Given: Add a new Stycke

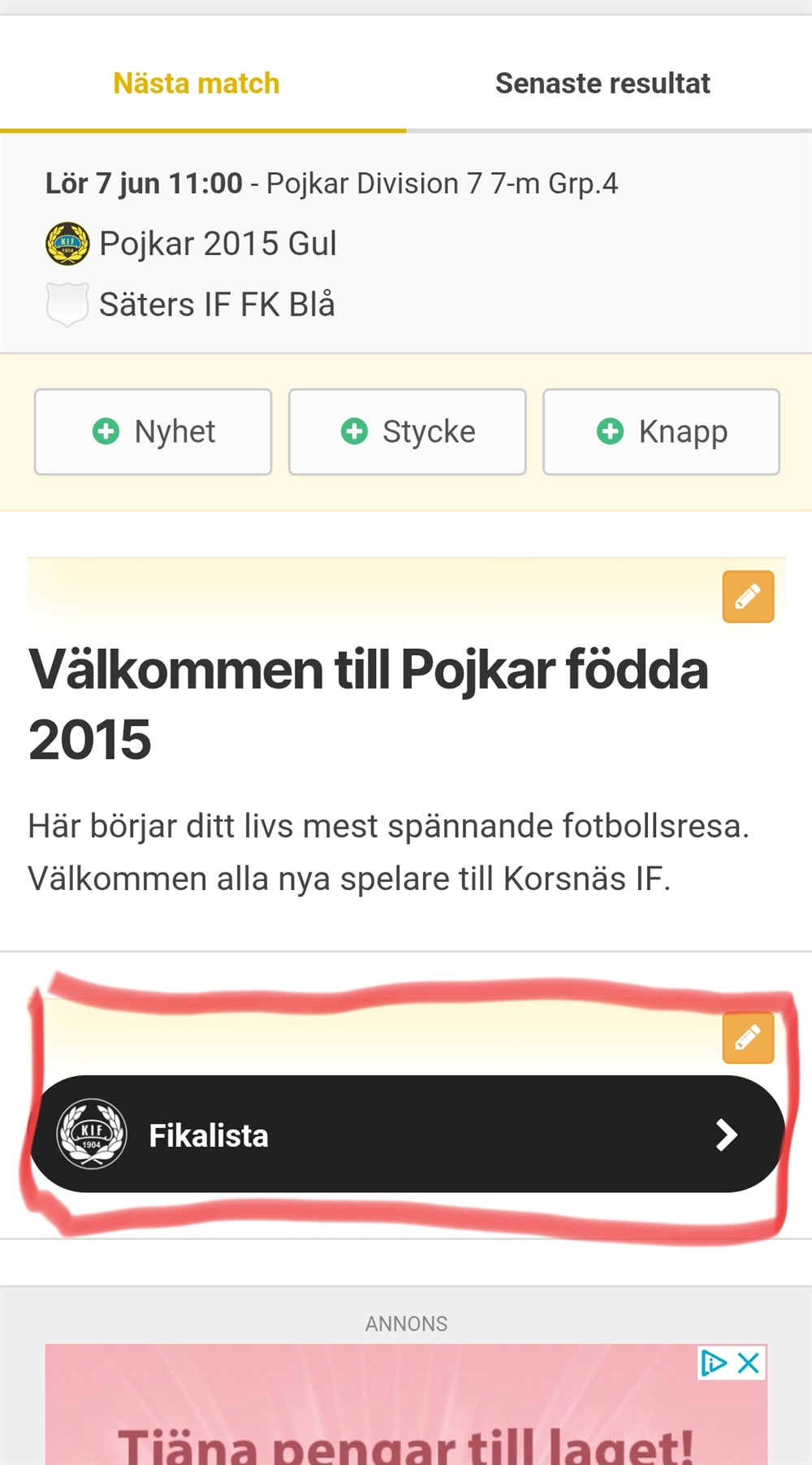Looking at the screenshot, I should 407,431.
